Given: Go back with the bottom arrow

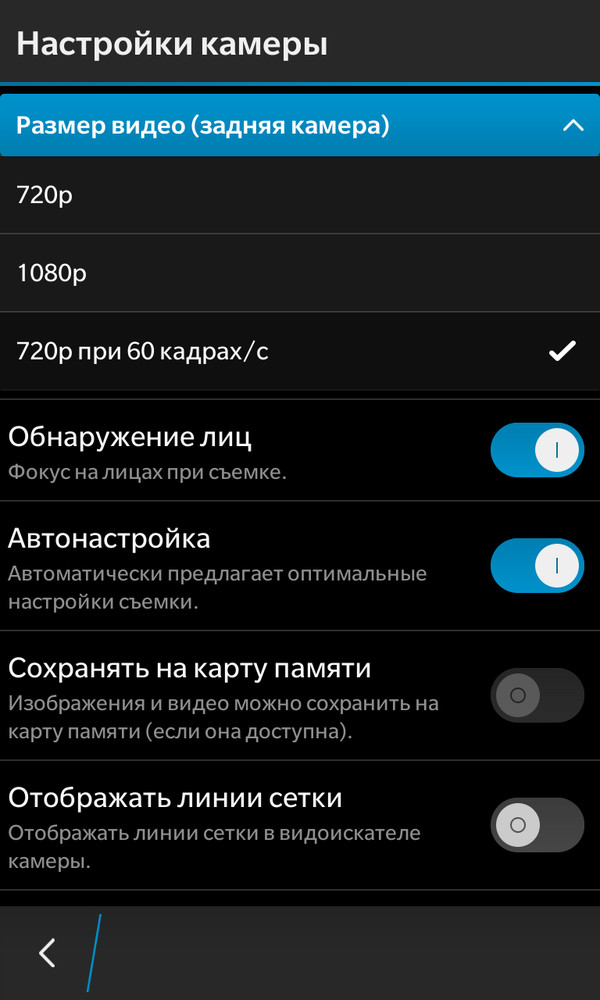Looking at the screenshot, I should point(47,953).
